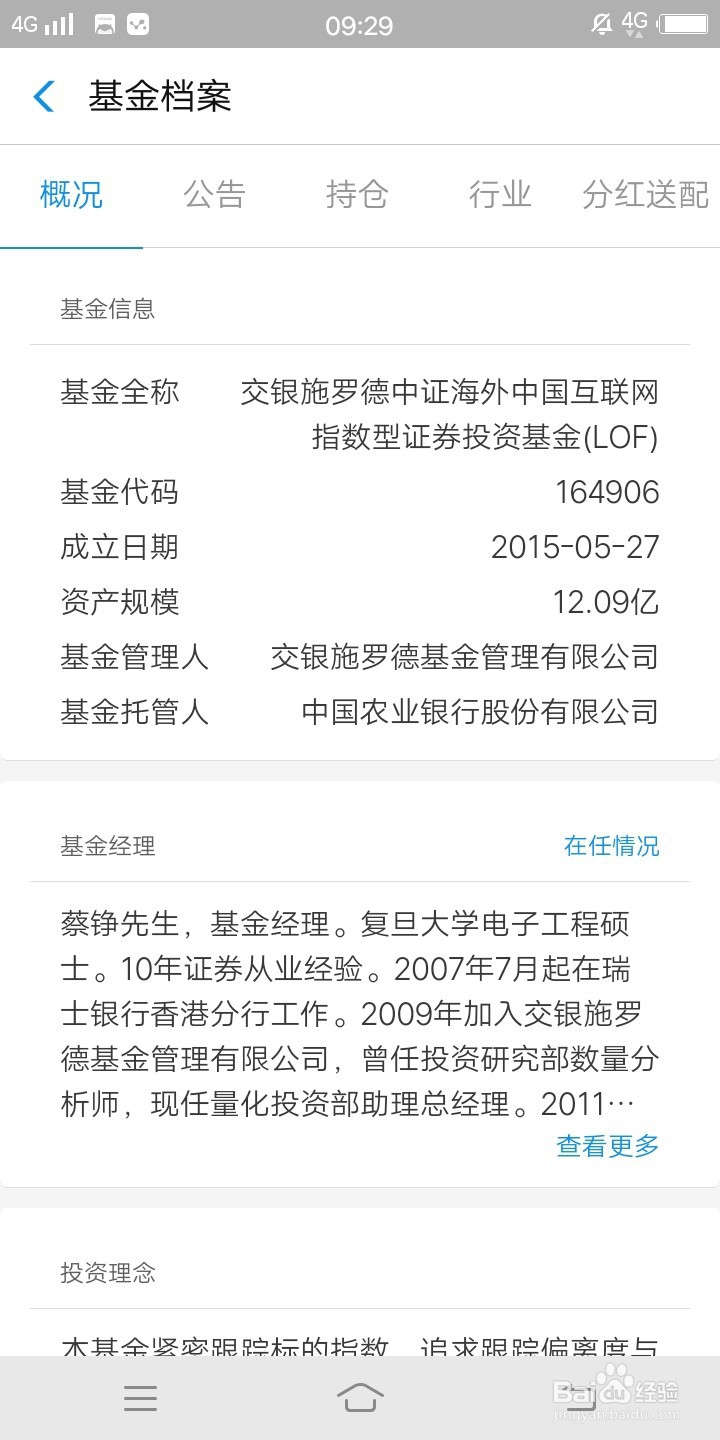The height and width of the screenshot is (1440, 720).
Task: Tap the 基金托管人 row showing 中国农业银行
Action: pyautogui.click(x=360, y=712)
